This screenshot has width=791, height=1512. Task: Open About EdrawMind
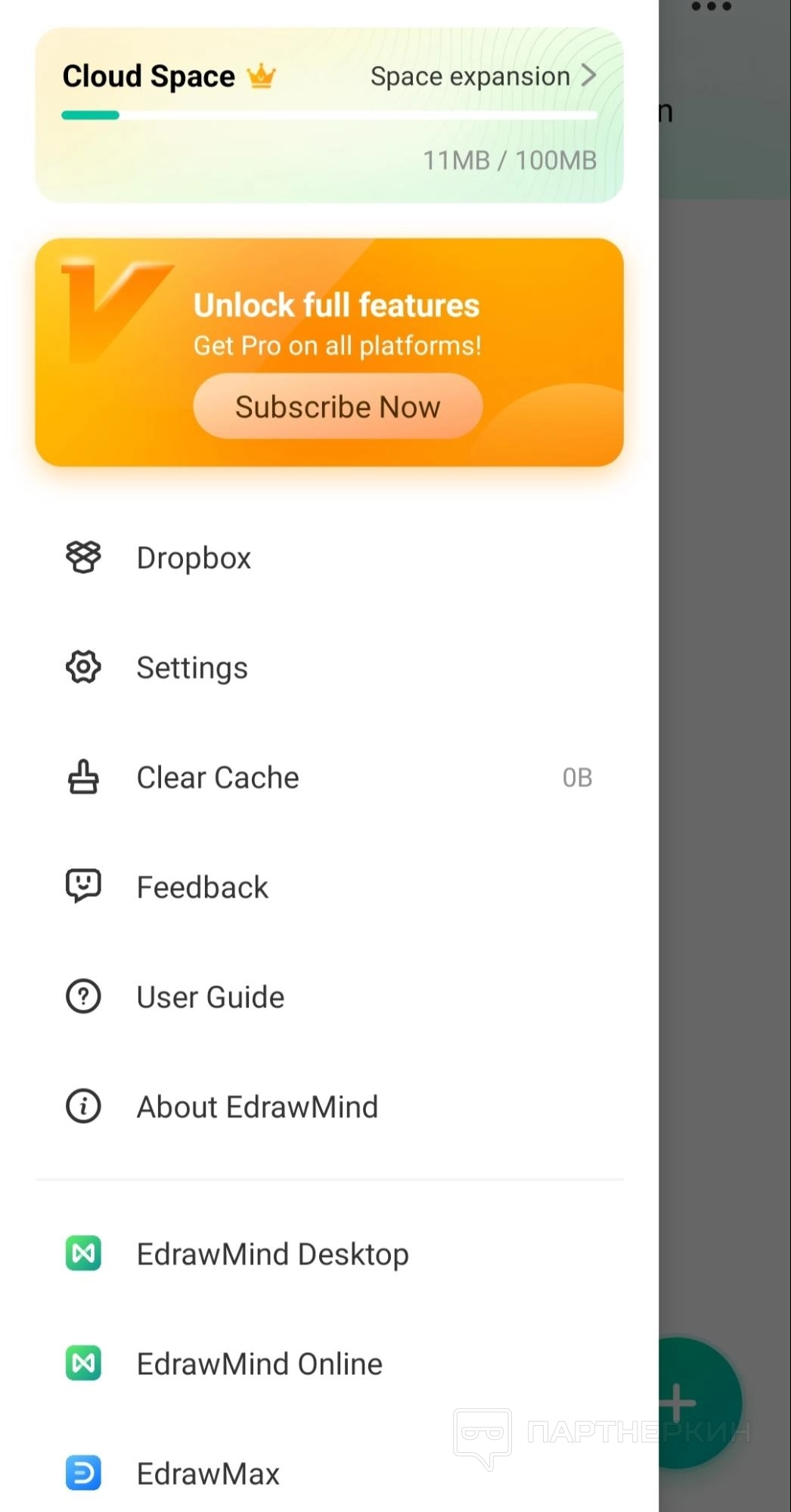pos(257,1107)
